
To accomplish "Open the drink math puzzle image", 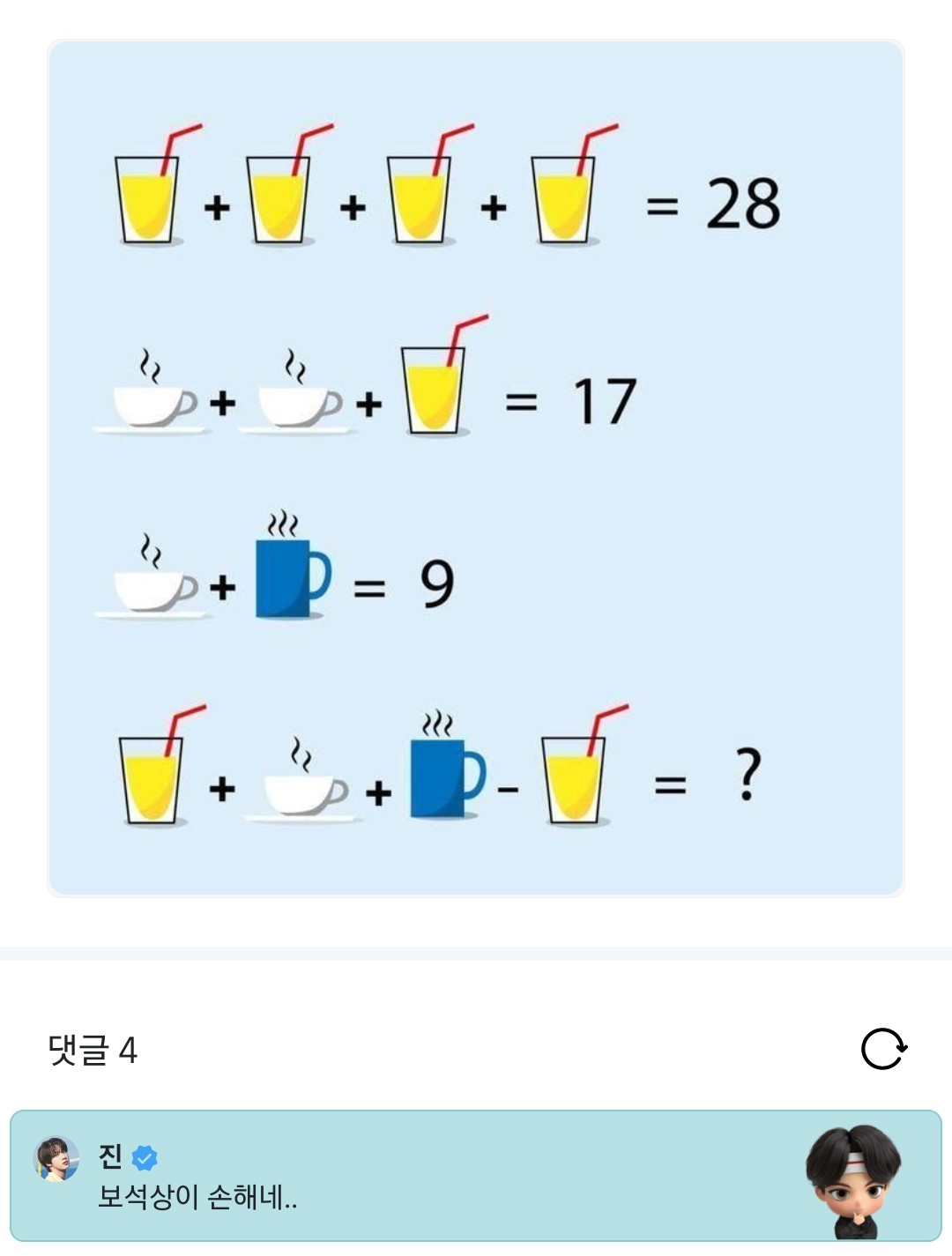I will click(476, 468).
